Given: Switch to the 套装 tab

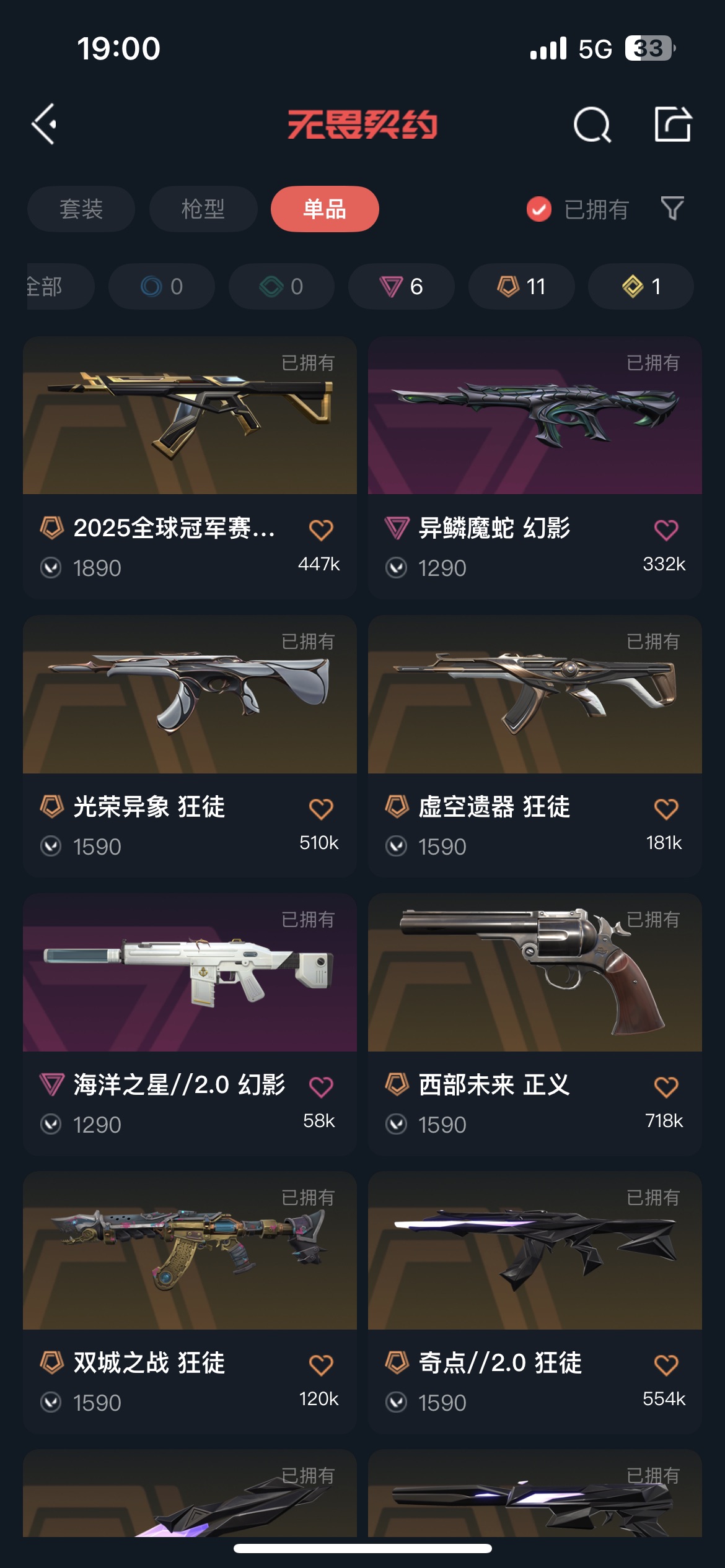Looking at the screenshot, I should pyautogui.click(x=81, y=209).
